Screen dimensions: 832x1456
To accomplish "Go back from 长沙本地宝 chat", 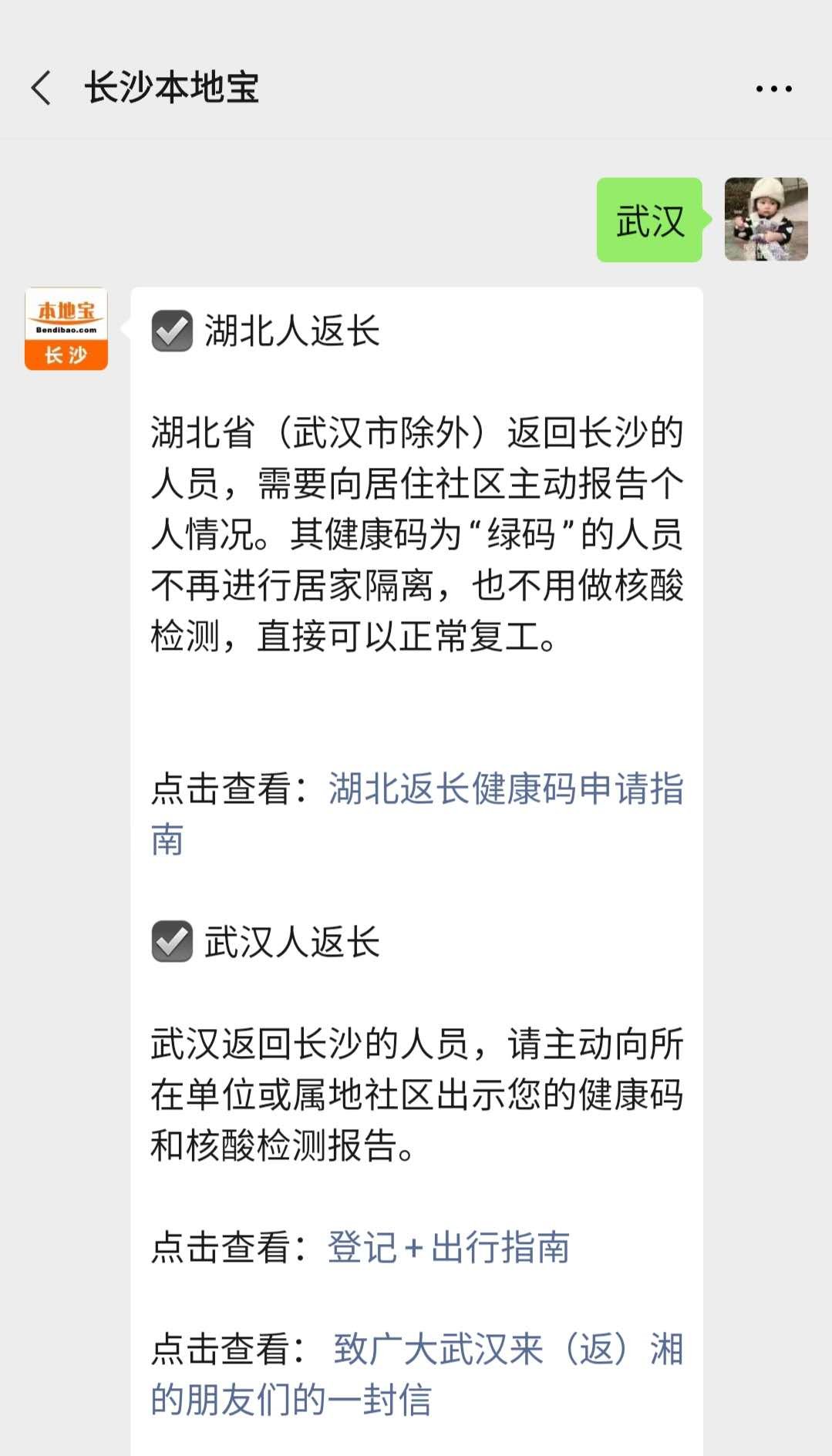I will click(x=42, y=88).
